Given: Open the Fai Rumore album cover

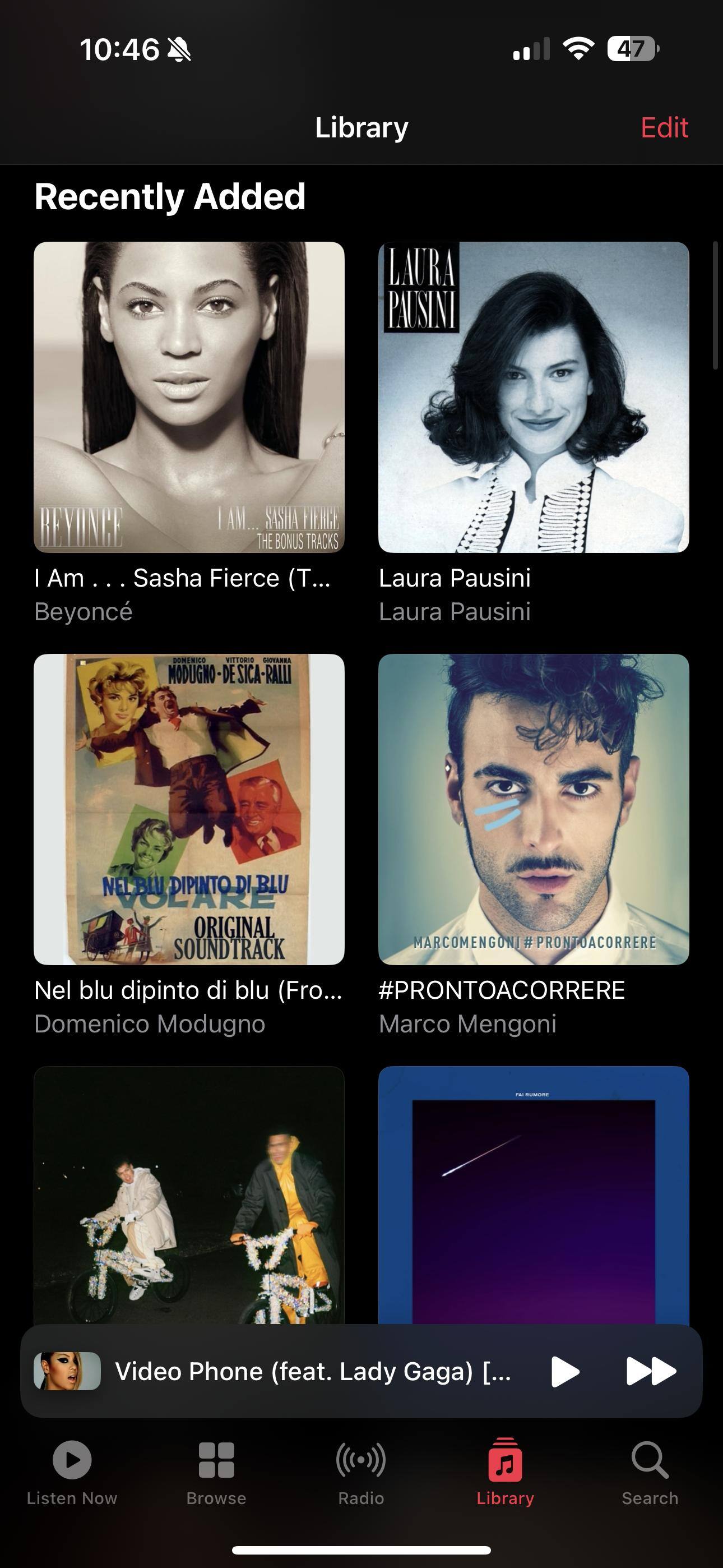Looking at the screenshot, I should tap(533, 1193).
